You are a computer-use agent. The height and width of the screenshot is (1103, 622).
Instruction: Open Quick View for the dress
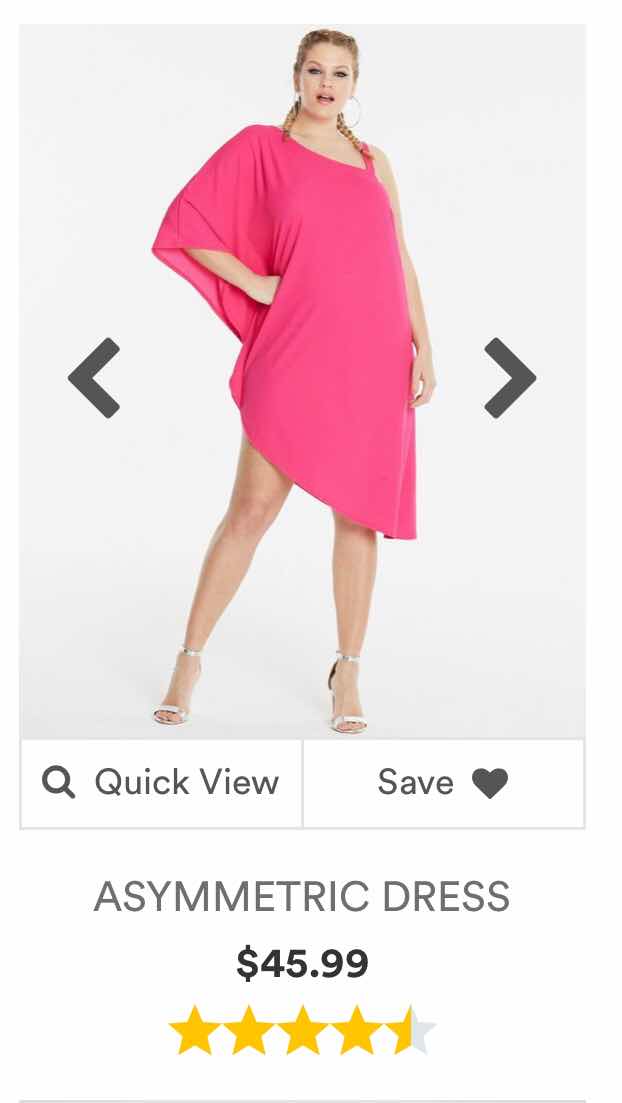click(x=161, y=783)
